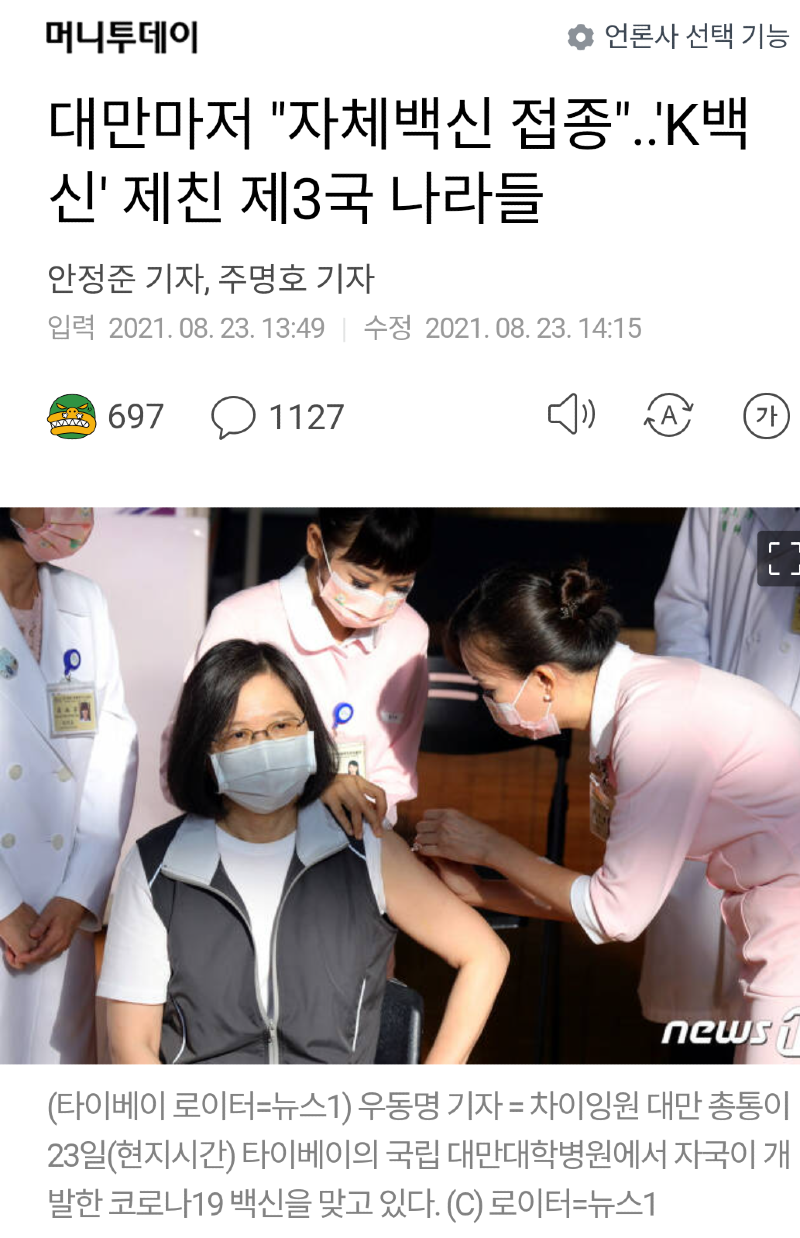The height and width of the screenshot is (1238, 800).
Task: Open 언론사 선택 기능 settings
Action: pos(678,38)
